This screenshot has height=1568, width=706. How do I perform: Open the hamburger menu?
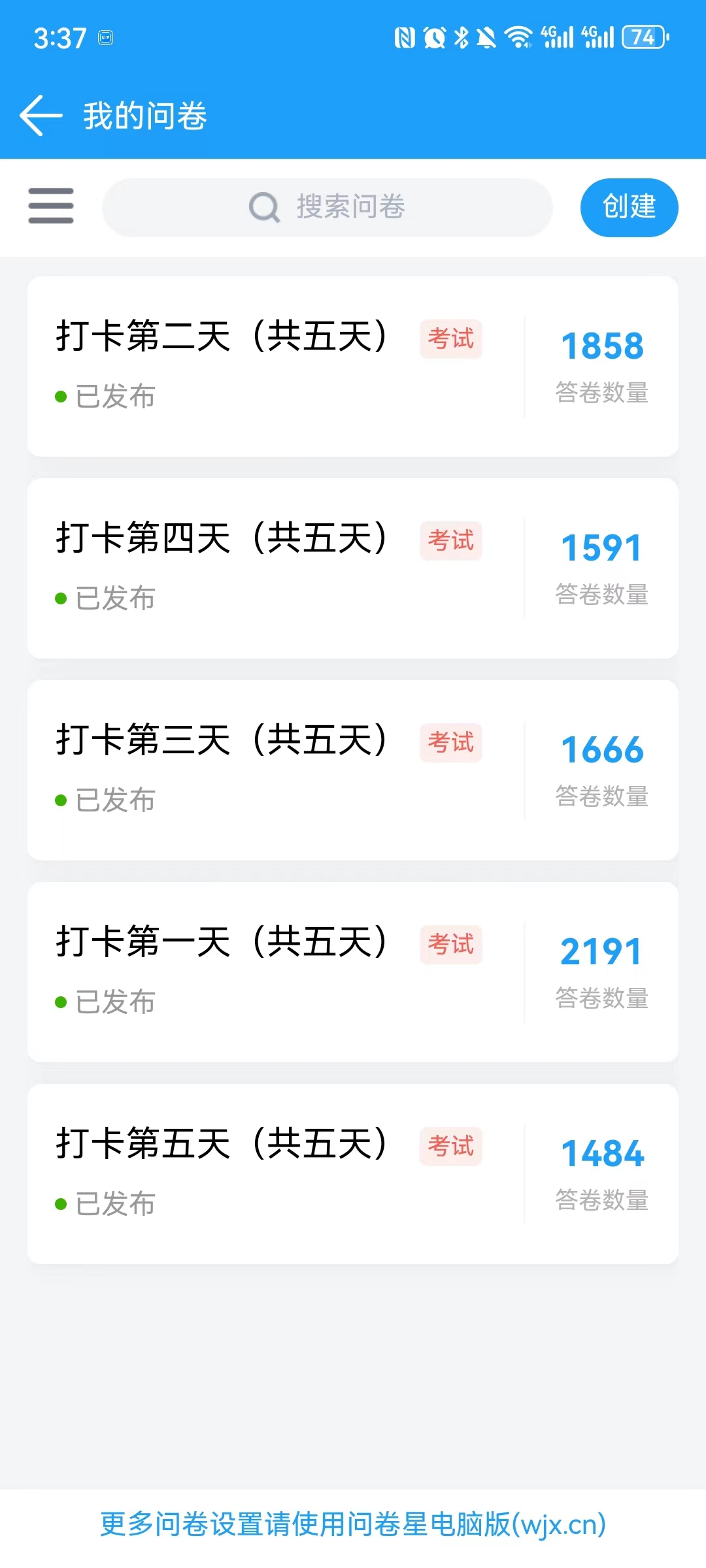pos(51,206)
